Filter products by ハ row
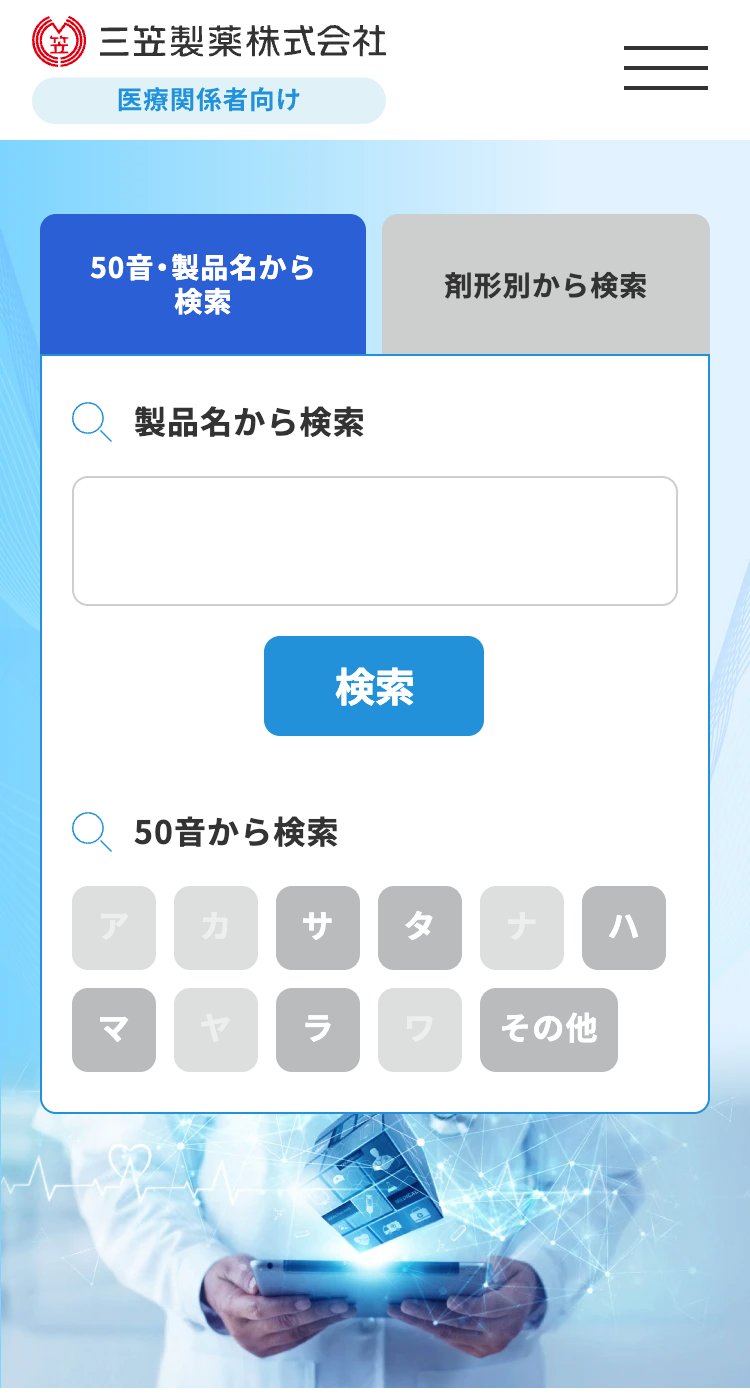The image size is (750, 1400). [623, 928]
